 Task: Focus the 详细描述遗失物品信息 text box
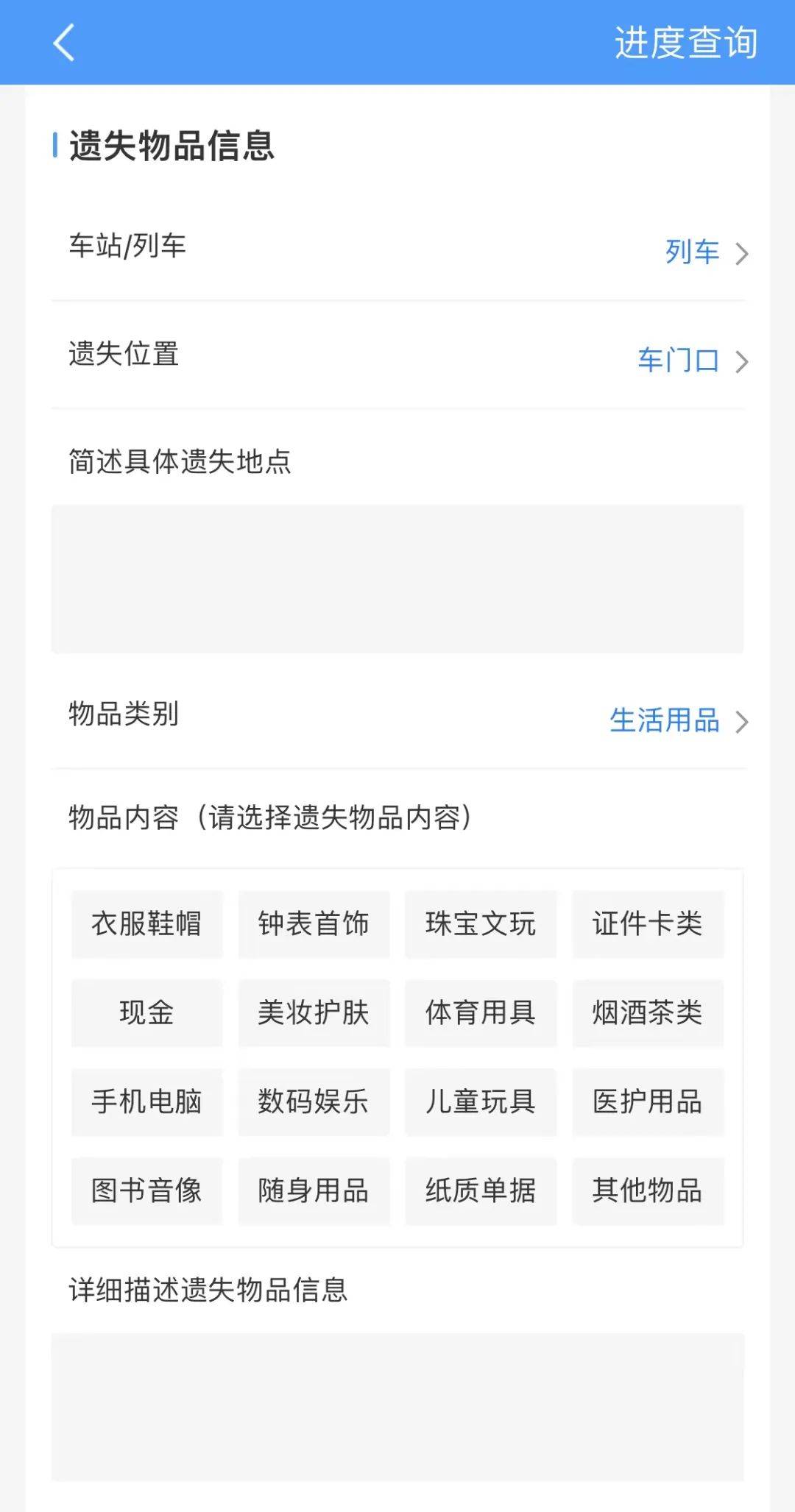[397, 1407]
